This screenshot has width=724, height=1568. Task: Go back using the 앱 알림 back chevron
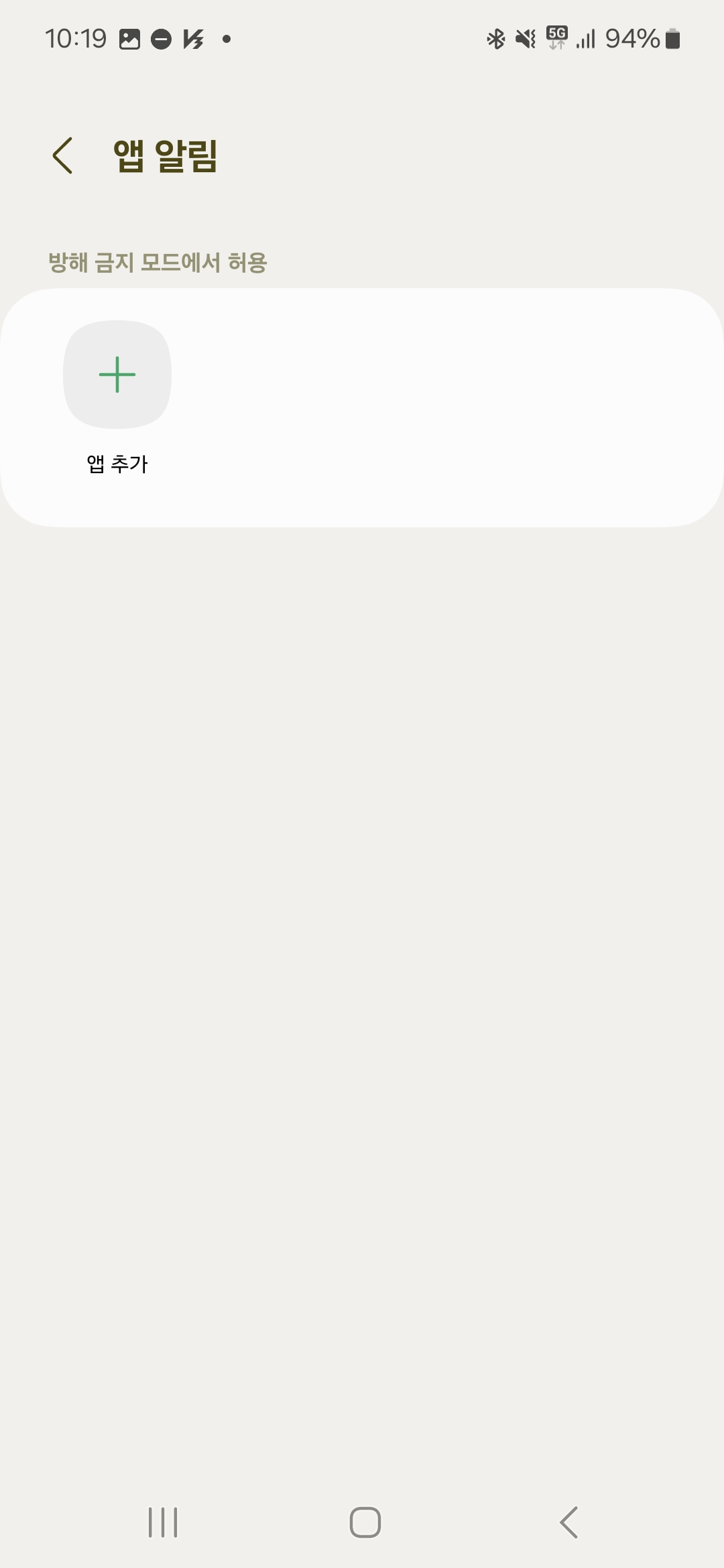click(x=62, y=156)
